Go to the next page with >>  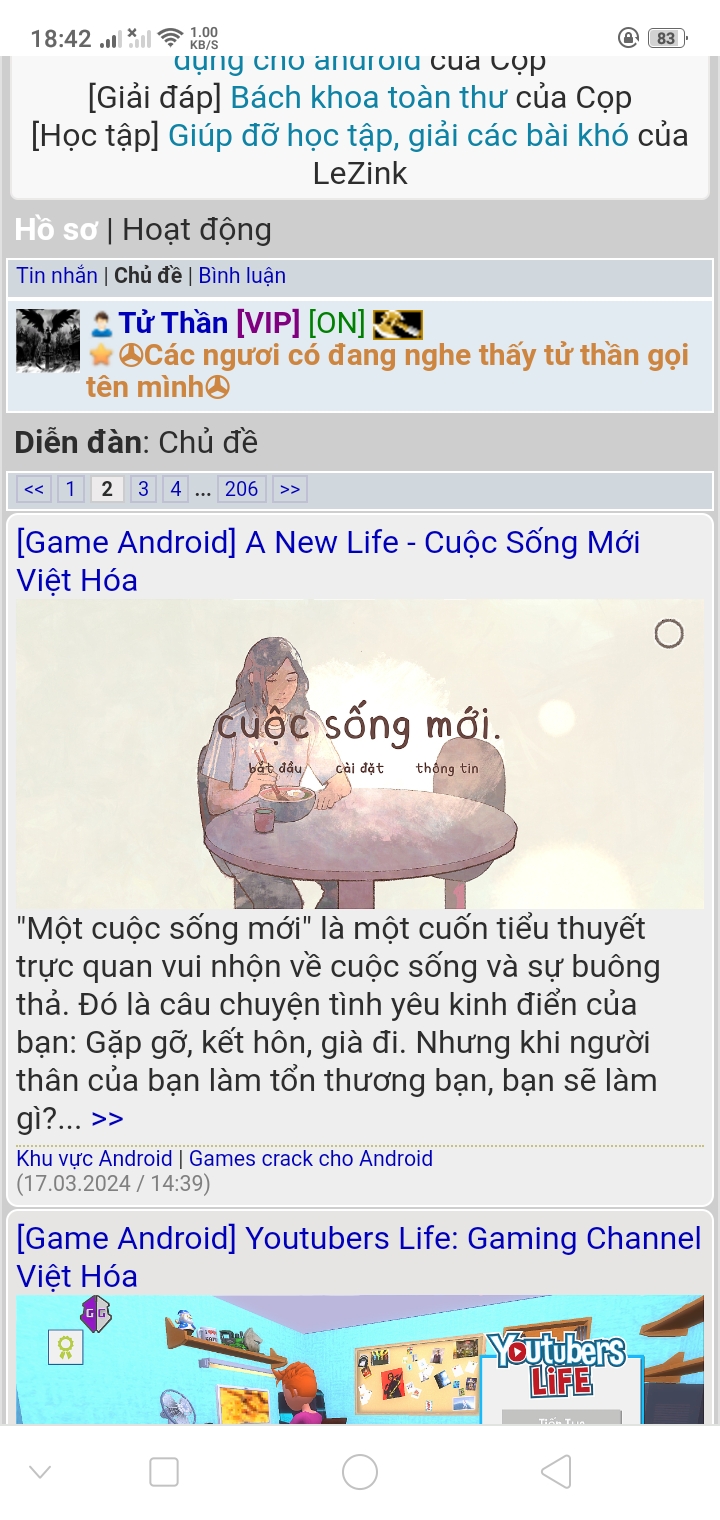[x=290, y=489]
